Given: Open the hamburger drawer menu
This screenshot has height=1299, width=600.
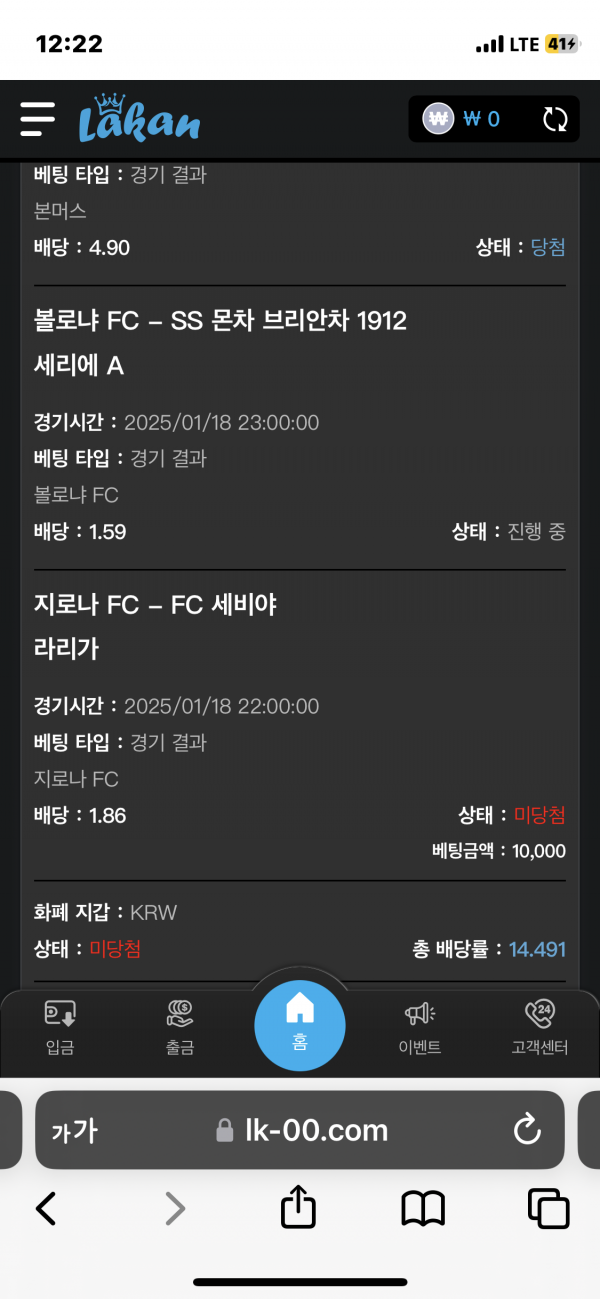Looking at the screenshot, I should click(38, 120).
